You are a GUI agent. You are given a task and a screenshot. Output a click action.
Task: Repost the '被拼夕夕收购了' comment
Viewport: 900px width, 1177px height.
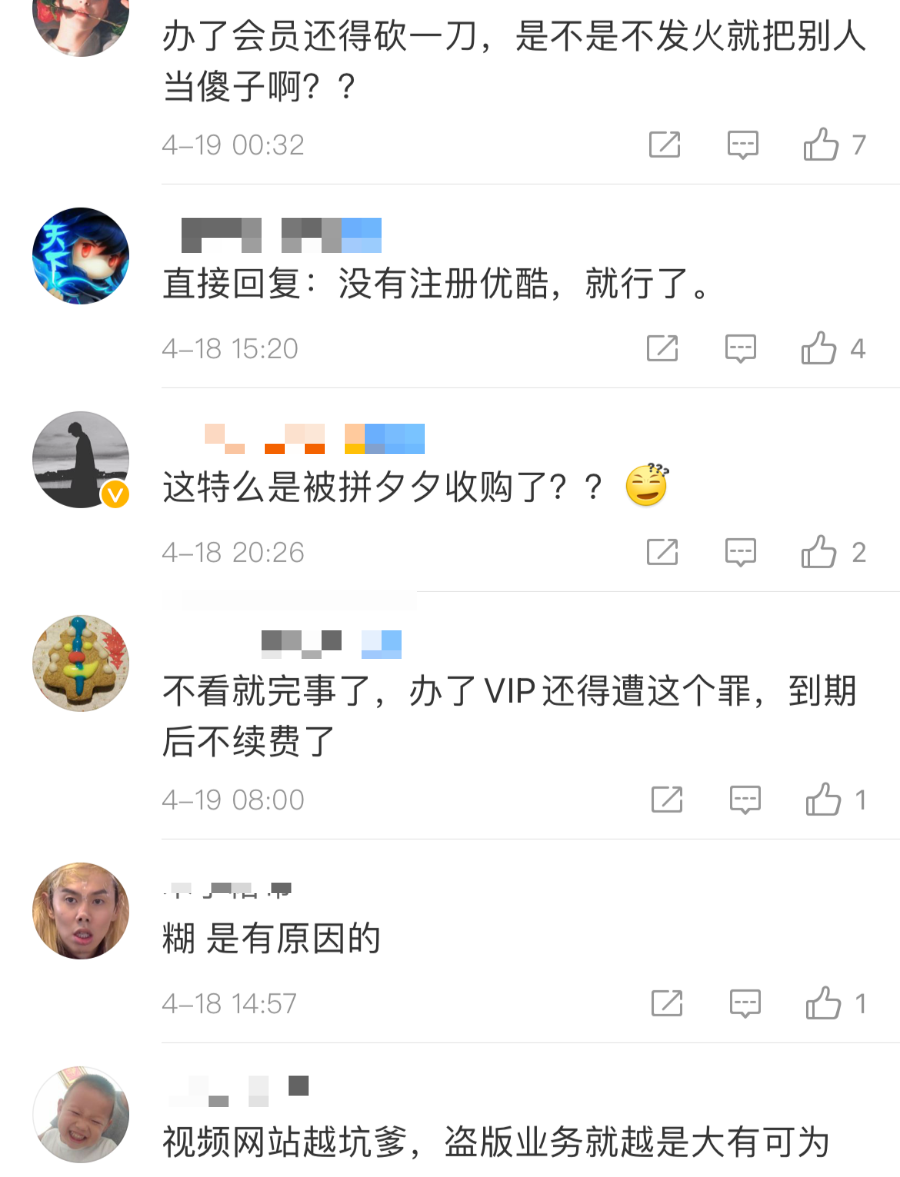tap(663, 552)
